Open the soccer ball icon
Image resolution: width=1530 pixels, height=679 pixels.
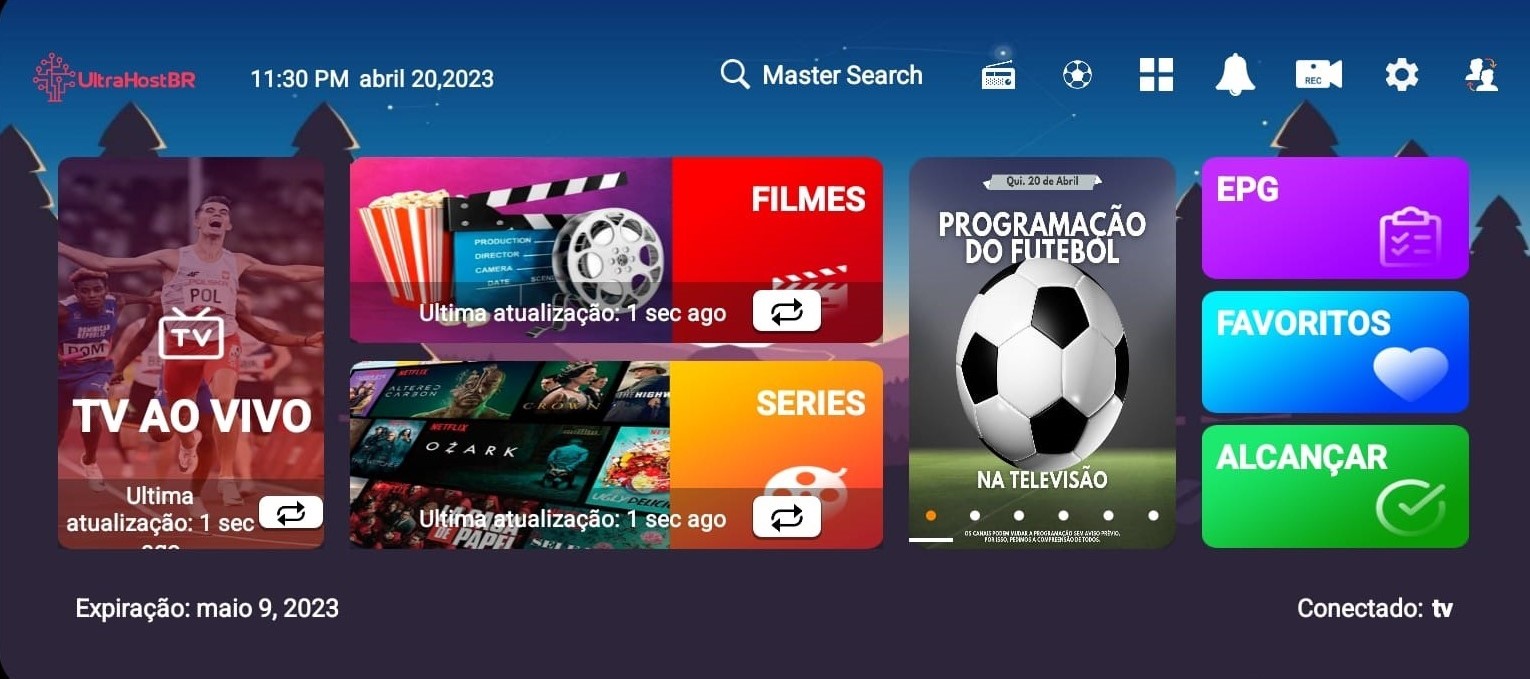(1077, 75)
